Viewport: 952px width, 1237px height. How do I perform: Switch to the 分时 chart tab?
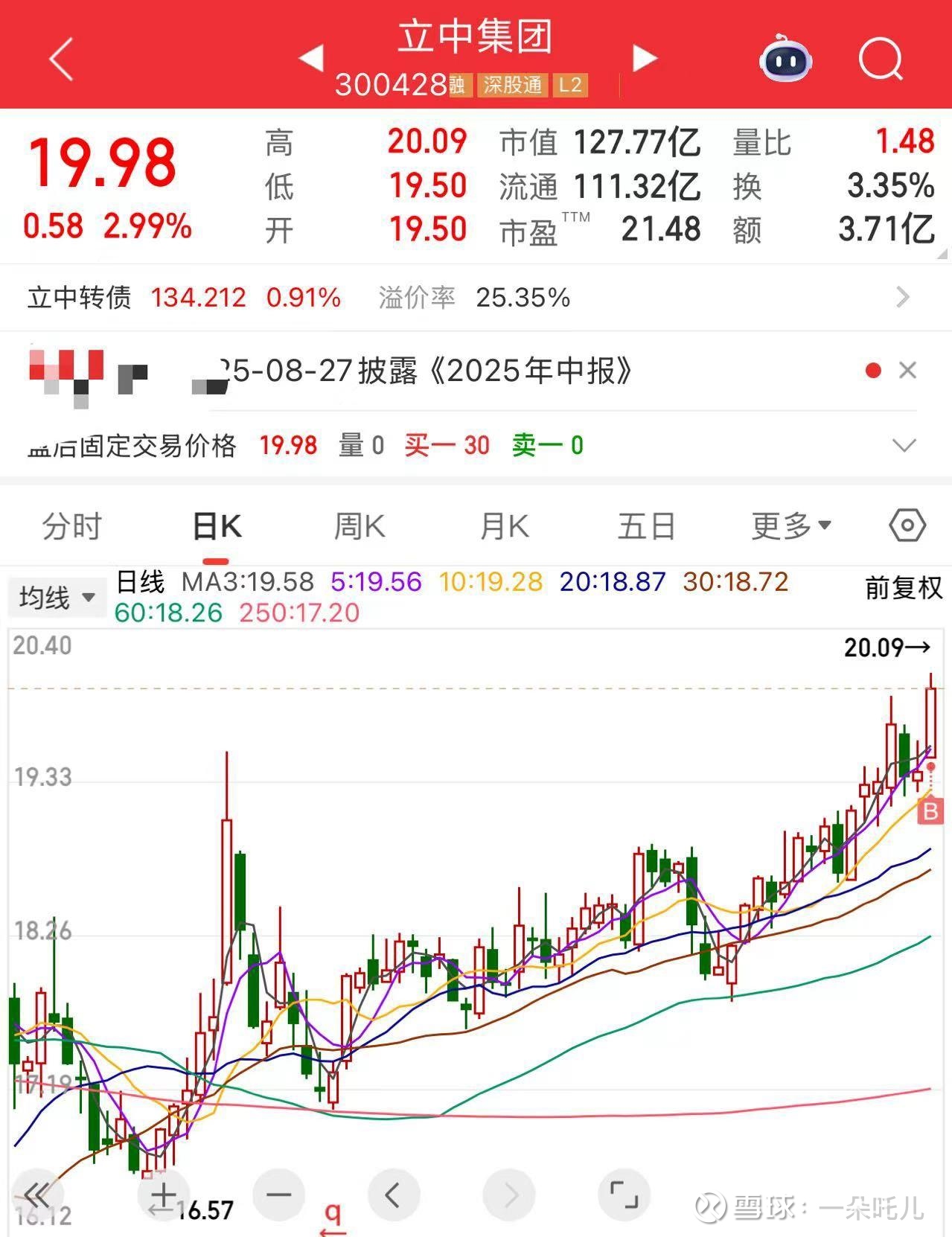(x=71, y=527)
